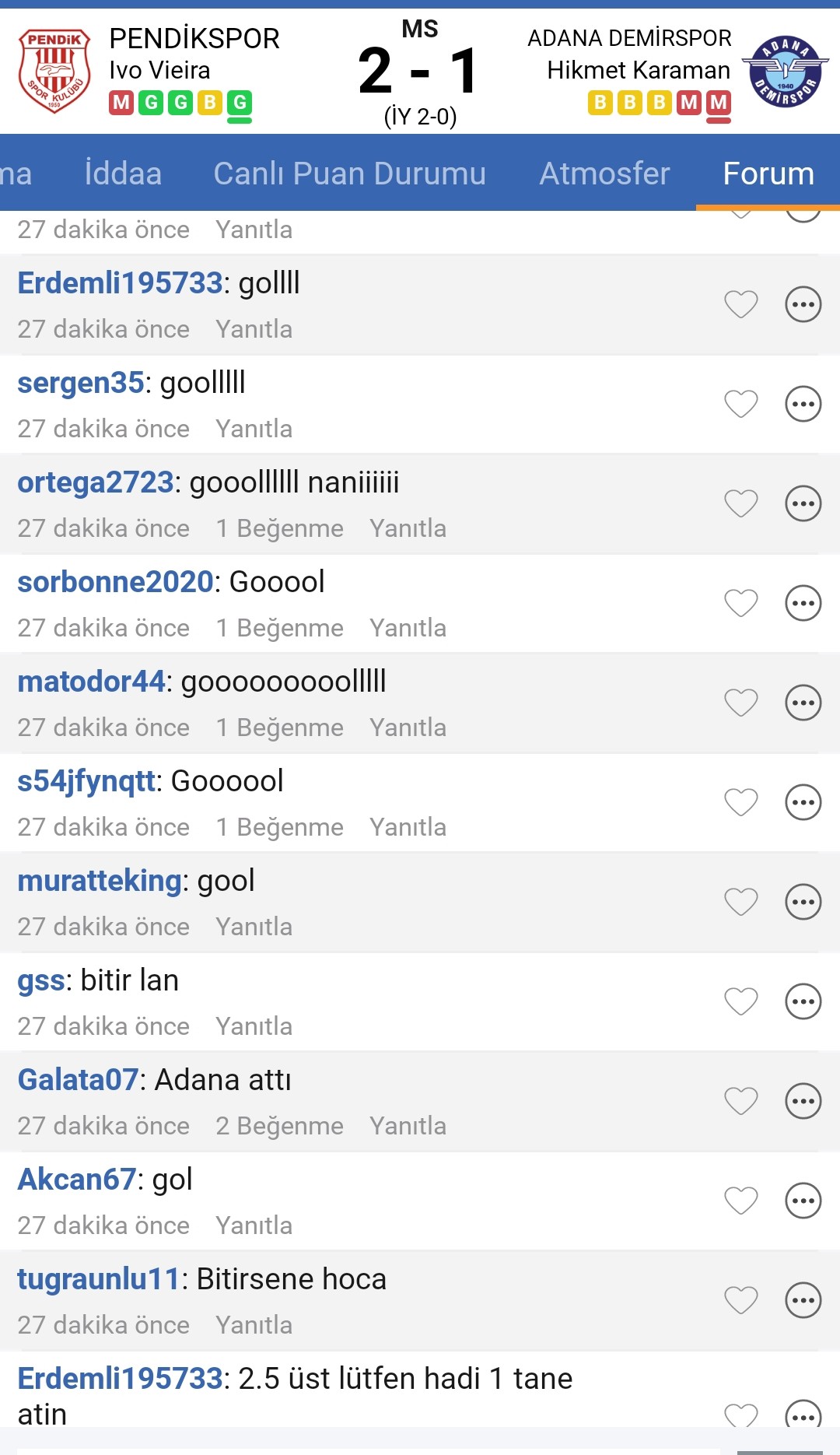Switch to the Atmosfer tab

click(x=604, y=174)
